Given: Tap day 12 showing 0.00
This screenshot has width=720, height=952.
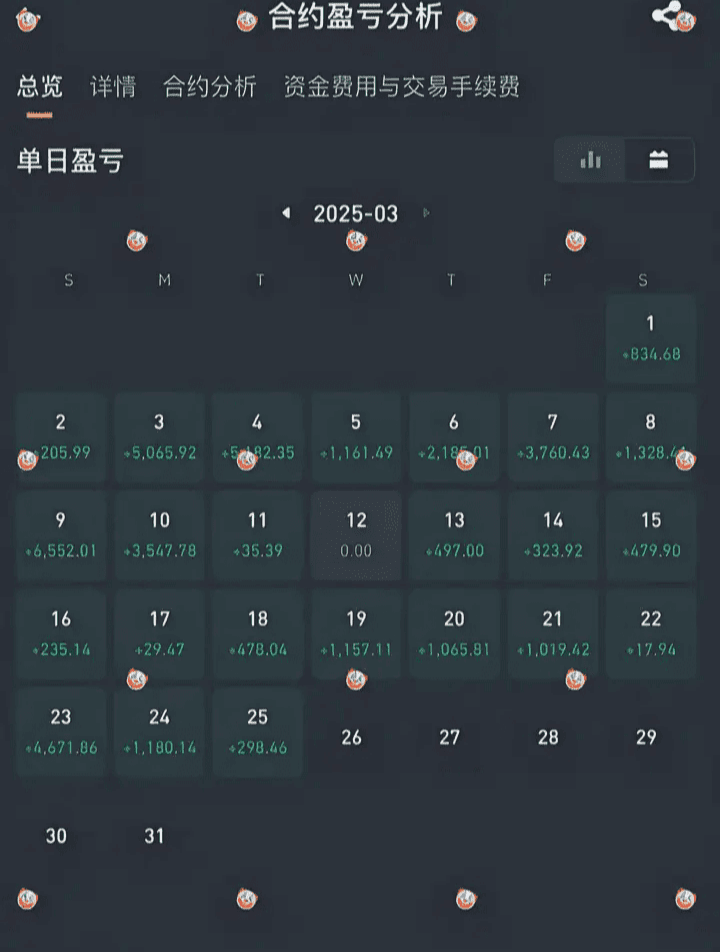Looking at the screenshot, I should click(x=356, y=536).
